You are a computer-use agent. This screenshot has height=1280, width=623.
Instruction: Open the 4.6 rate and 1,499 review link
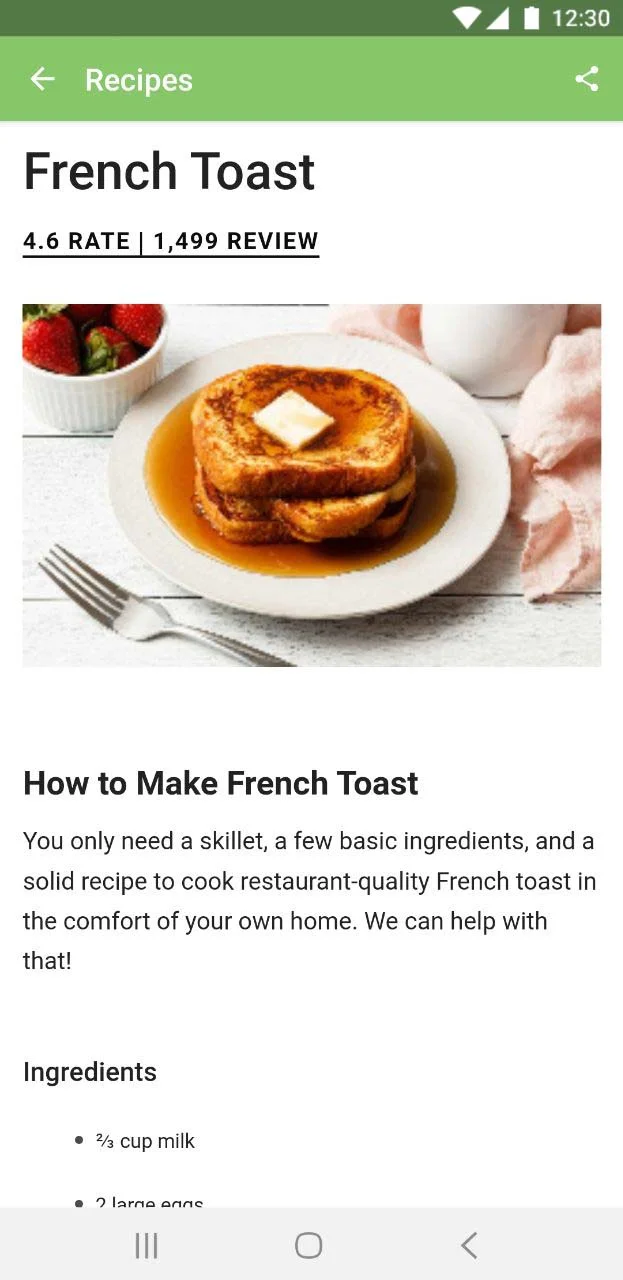tap(171, 241)
